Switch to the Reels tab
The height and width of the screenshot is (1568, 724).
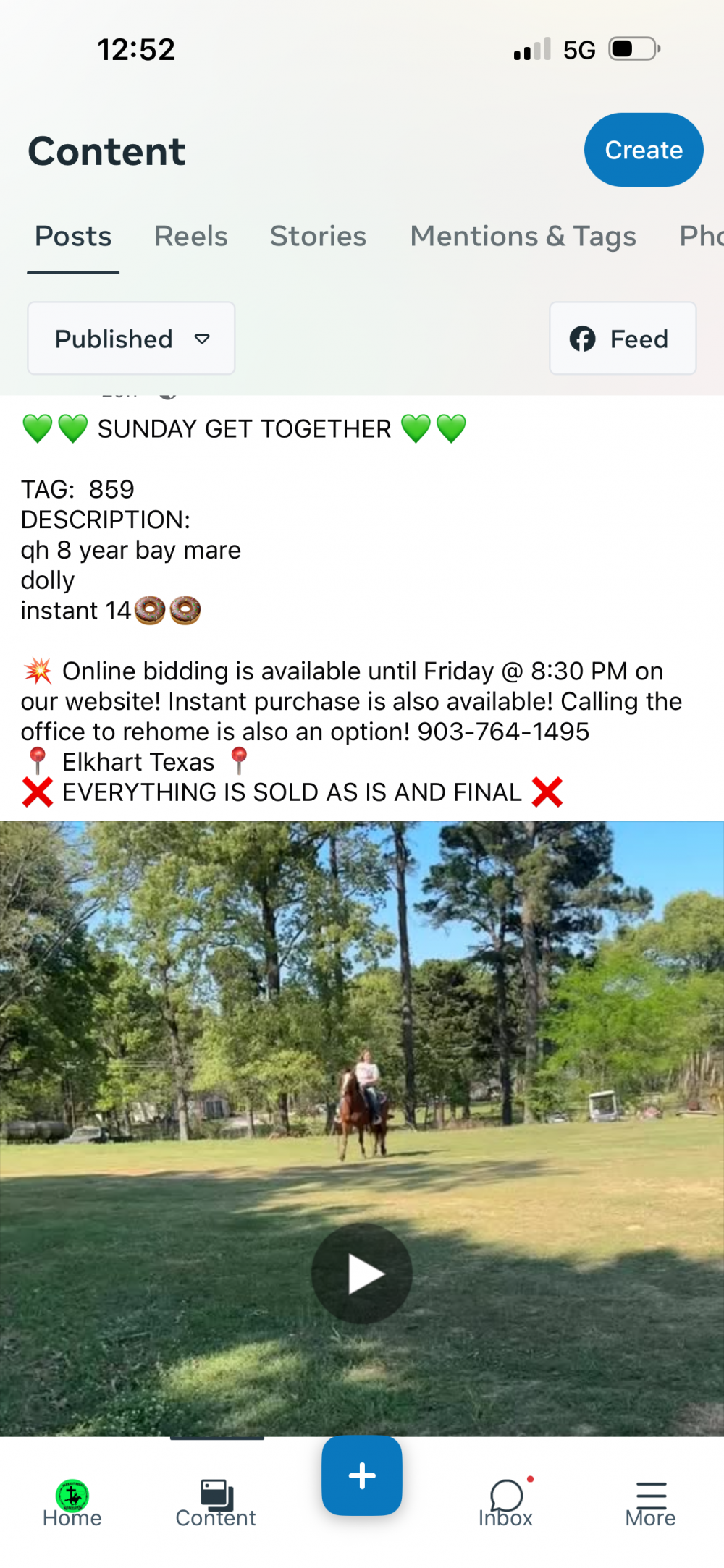(x=190, y=237)
